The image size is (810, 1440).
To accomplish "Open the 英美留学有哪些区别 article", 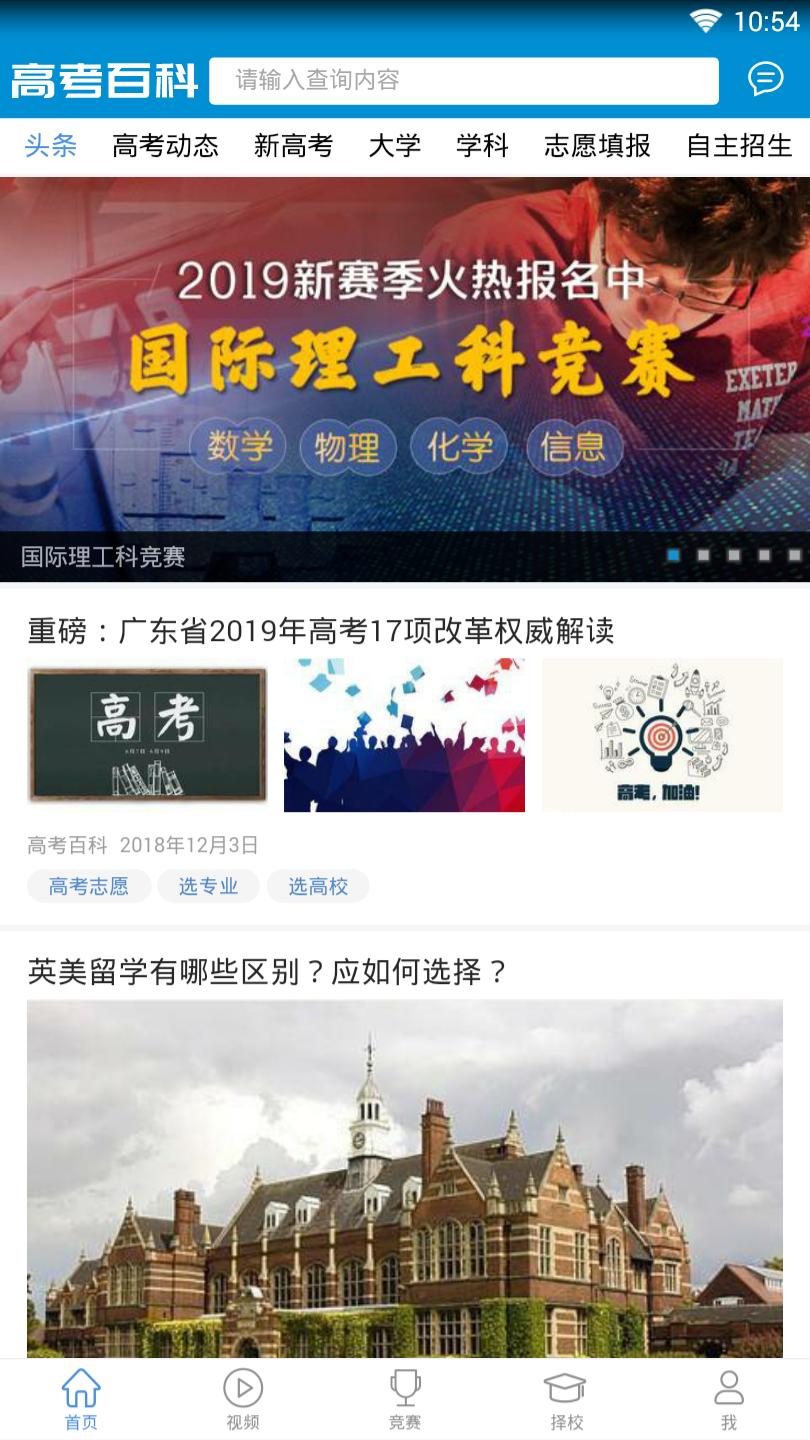I will (x=268, y=971).
